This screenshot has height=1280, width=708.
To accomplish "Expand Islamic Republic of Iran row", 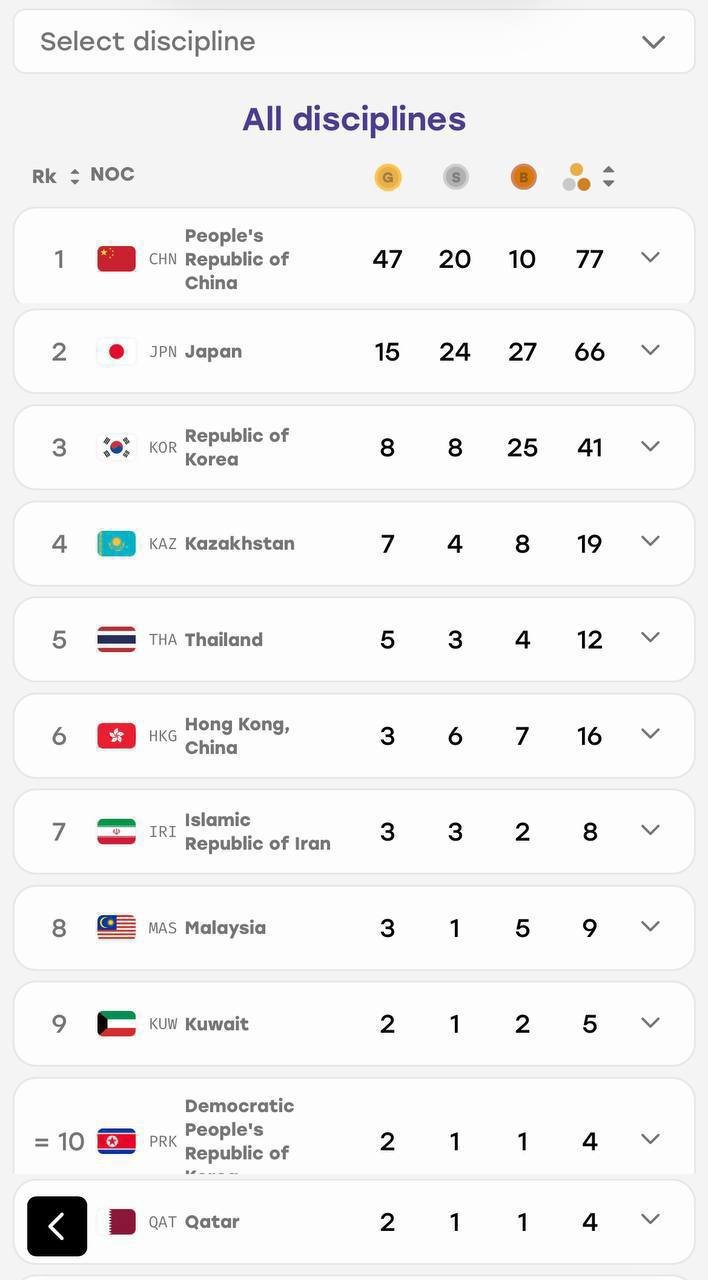I will tap(650, 830).
